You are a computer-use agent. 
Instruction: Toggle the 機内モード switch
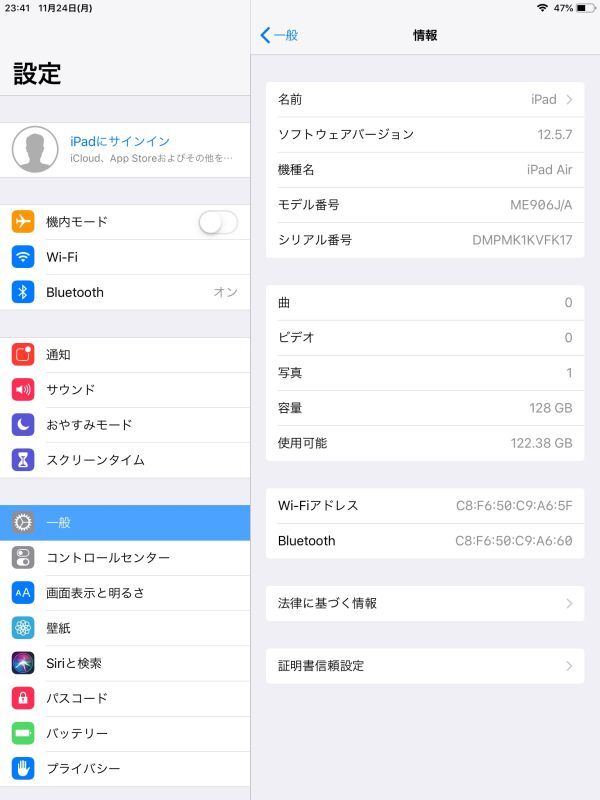coord(218,222)
